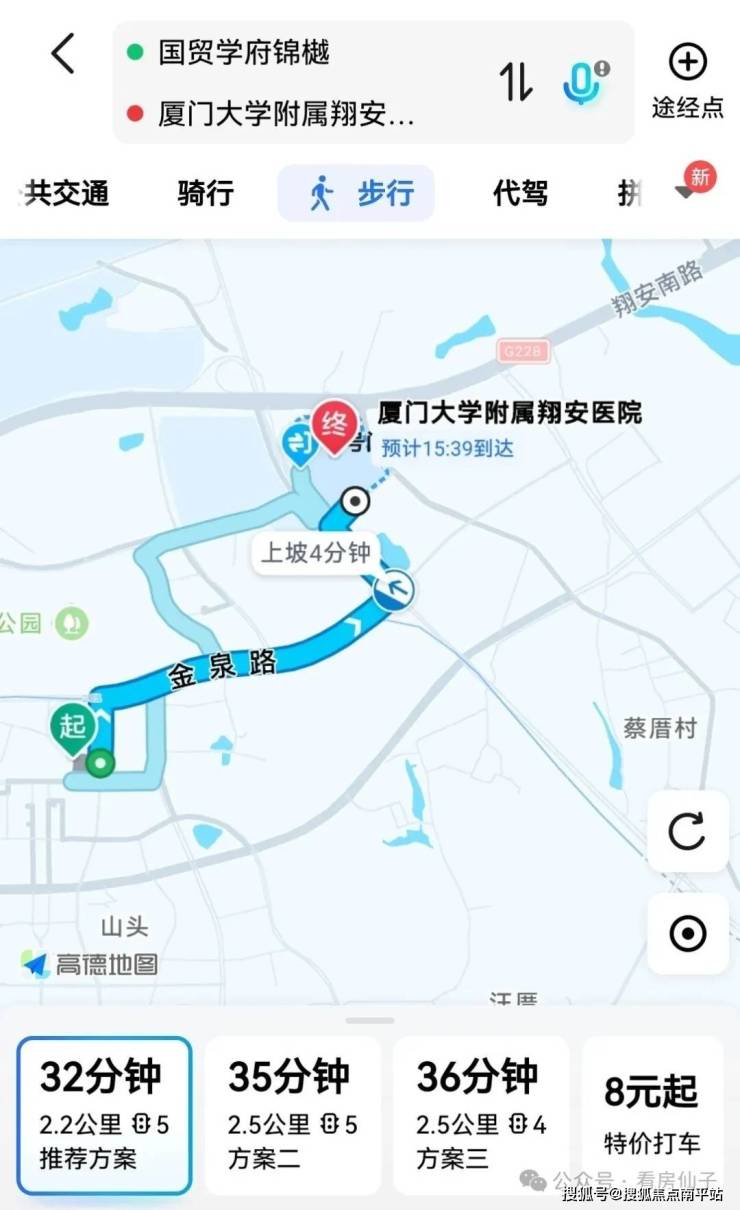The image size is (740, 1210).
Task: Go back from route planning
Action: pyautogui.click(x=63, y=53)
